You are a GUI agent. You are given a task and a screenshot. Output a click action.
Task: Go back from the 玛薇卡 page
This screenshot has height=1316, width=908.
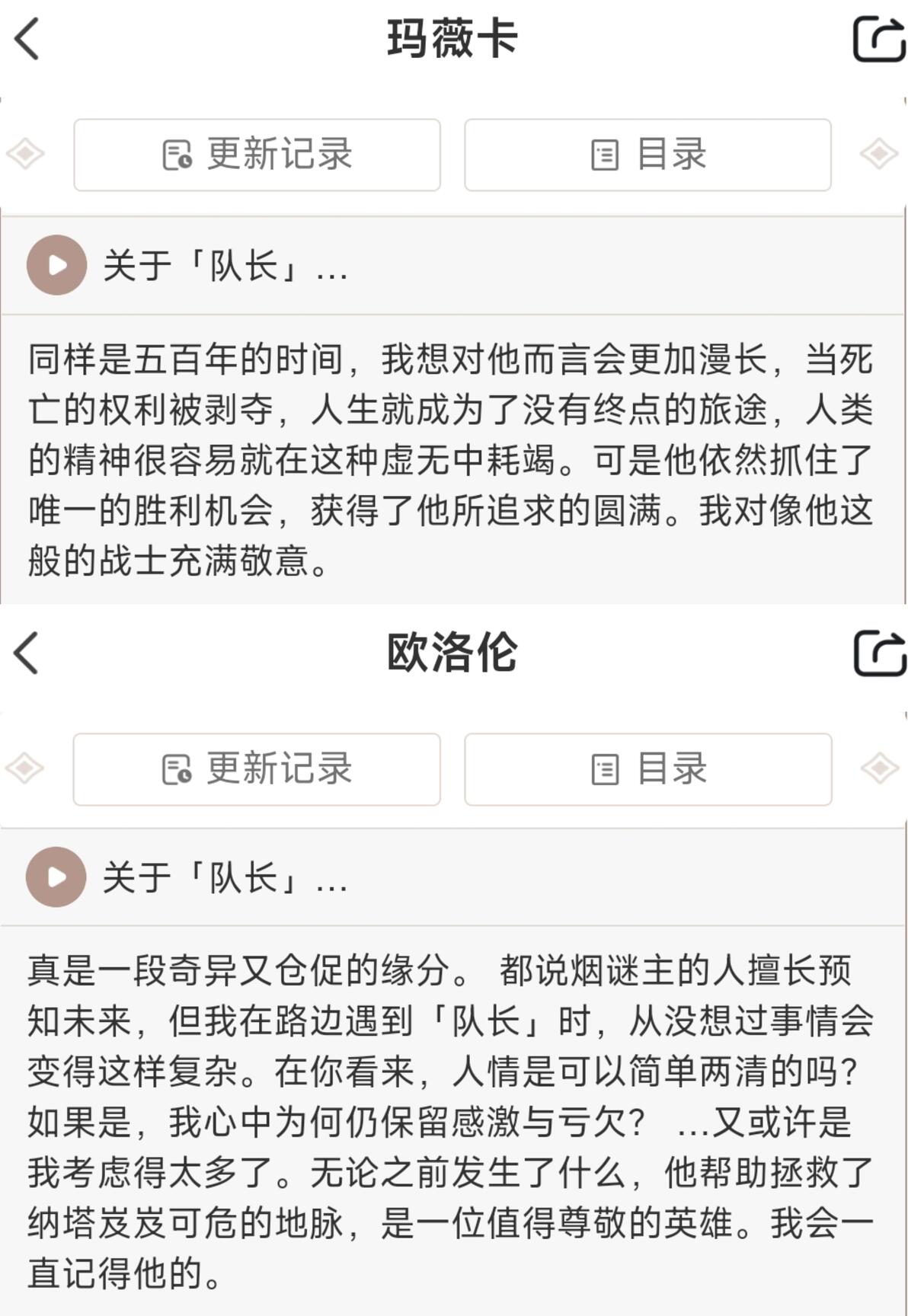27,39
